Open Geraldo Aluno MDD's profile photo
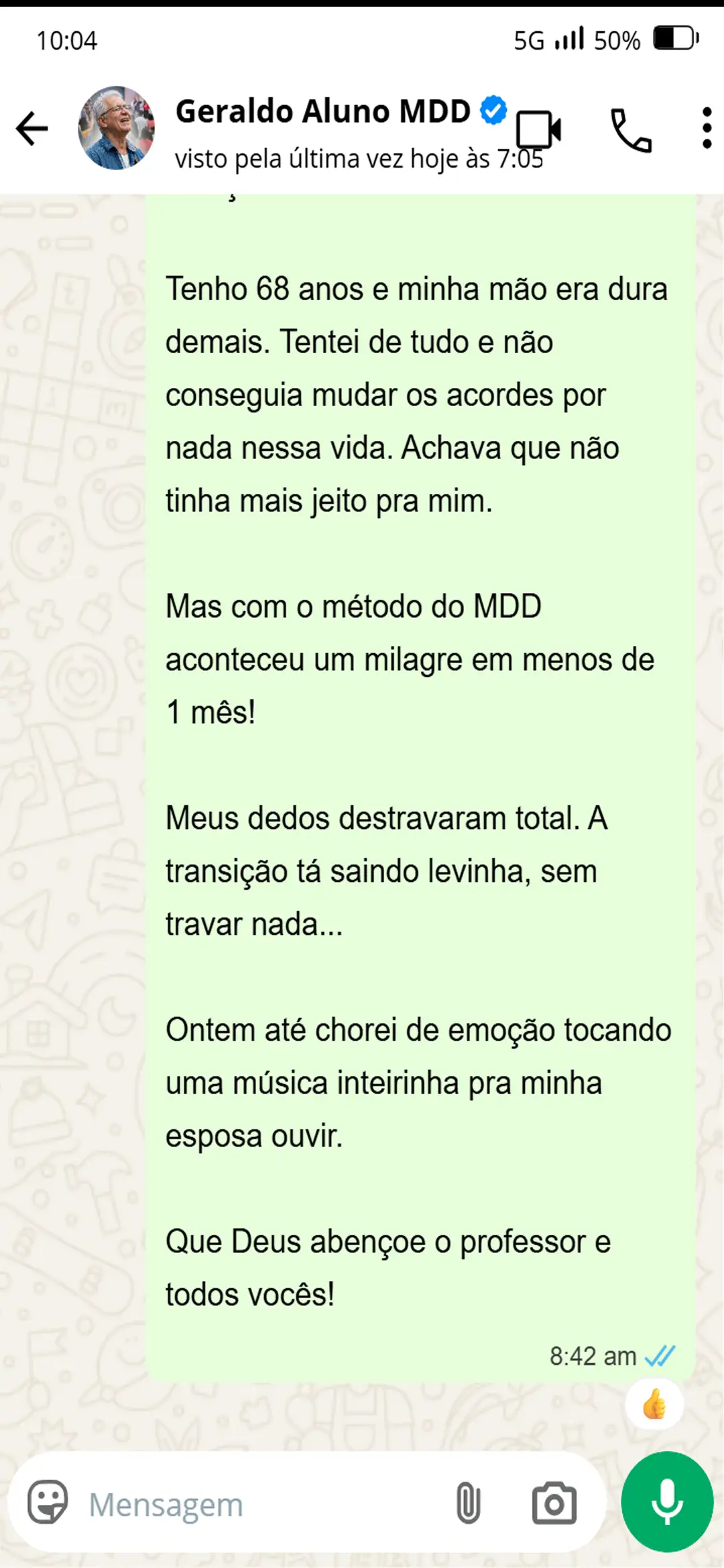The image size is (724, 1568). coord(117,128)
